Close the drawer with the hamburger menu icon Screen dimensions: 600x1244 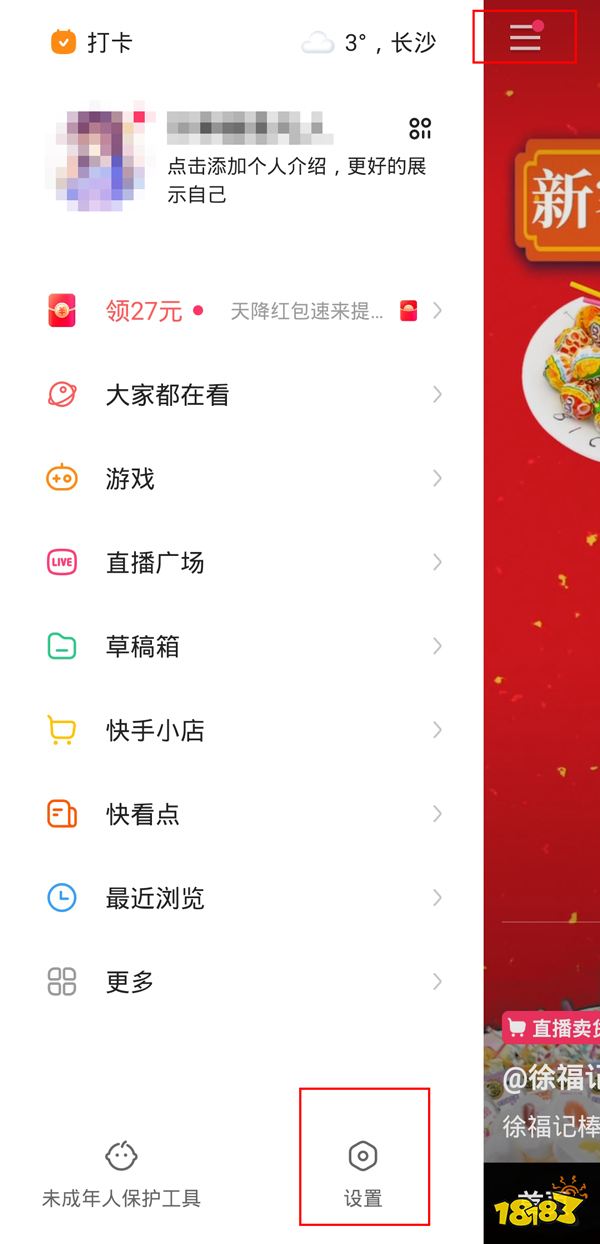525,37
